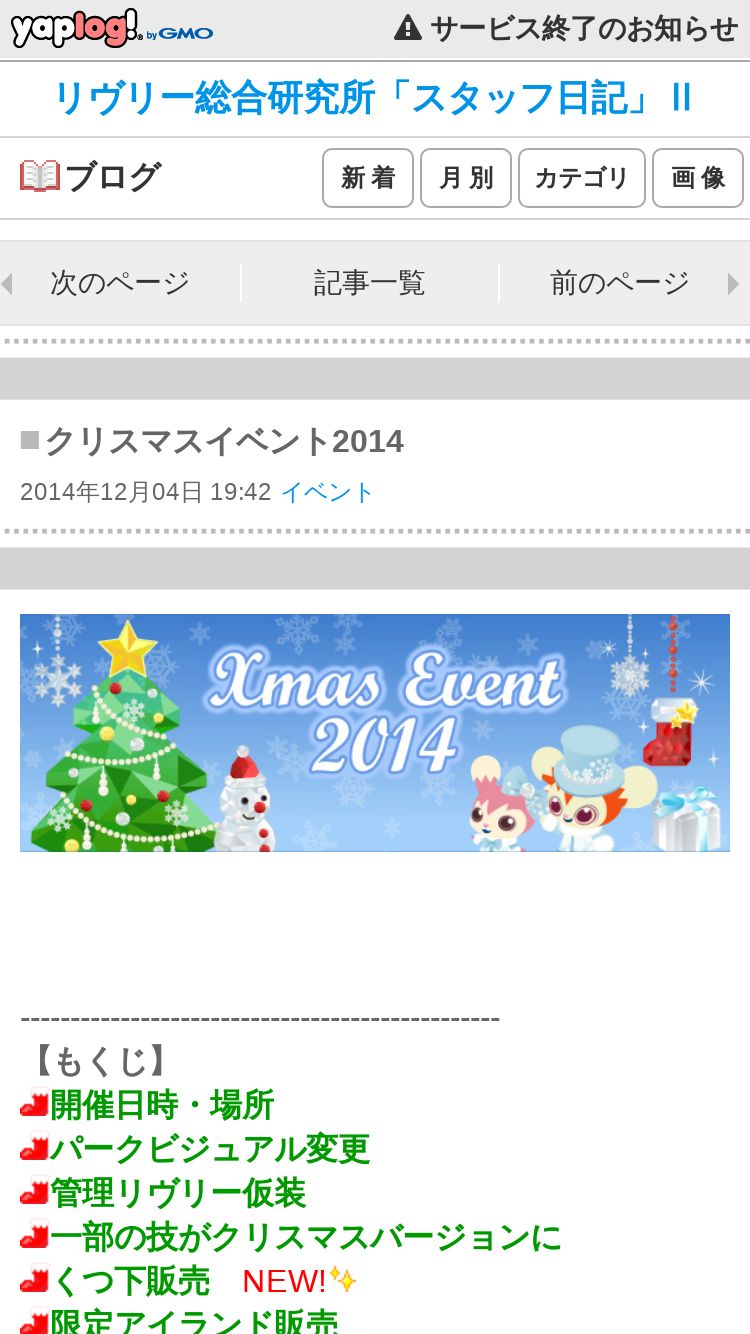Go to 前のページ
This screenshot has width=750, height=1334.
620,283
